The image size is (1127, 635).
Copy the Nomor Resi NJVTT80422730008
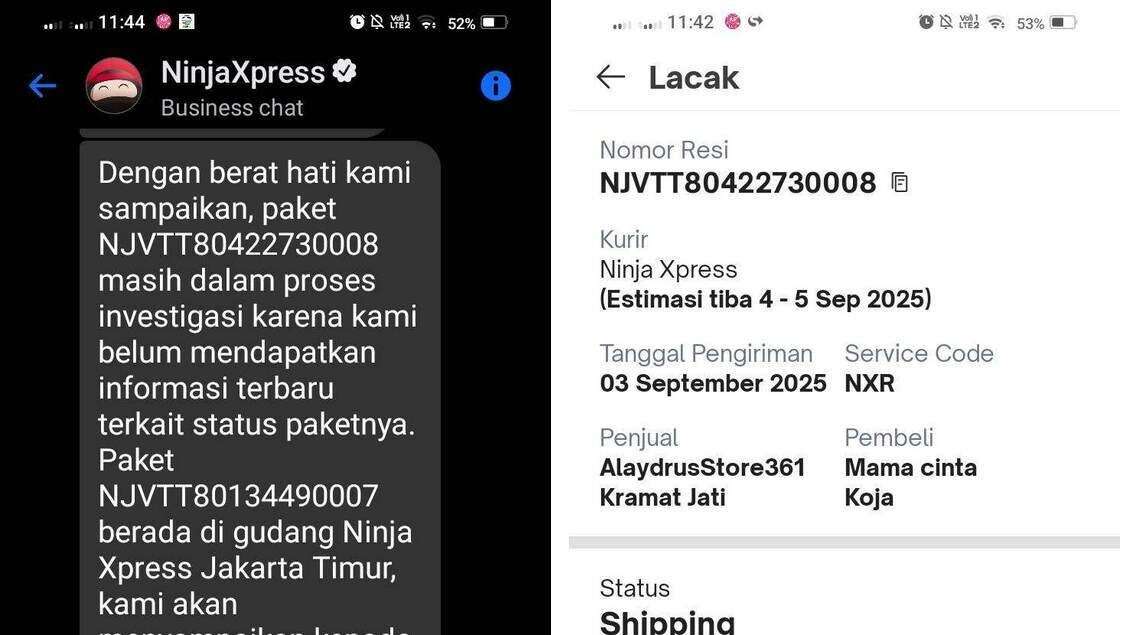click(x=899, y=183)
